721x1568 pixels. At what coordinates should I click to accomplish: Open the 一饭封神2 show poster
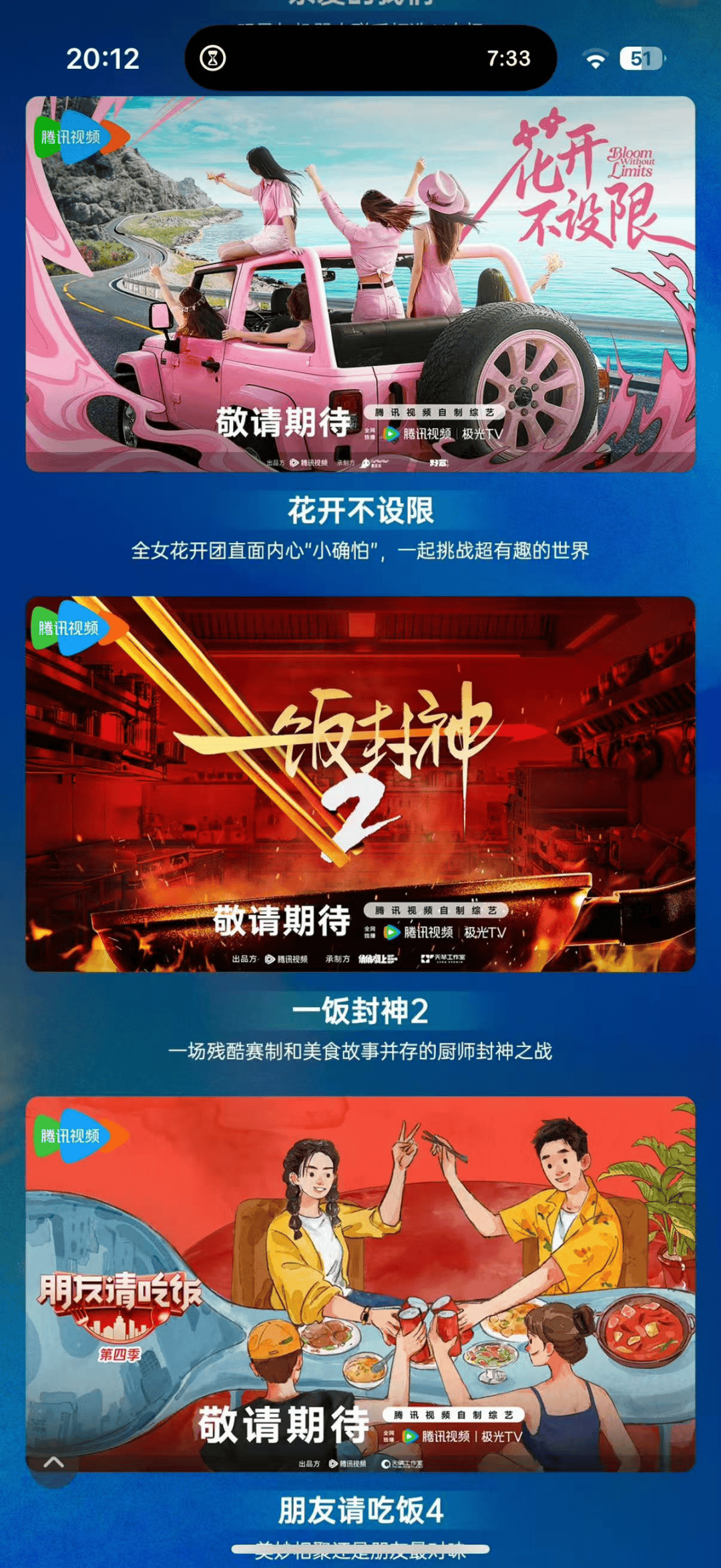pos(360,783)
